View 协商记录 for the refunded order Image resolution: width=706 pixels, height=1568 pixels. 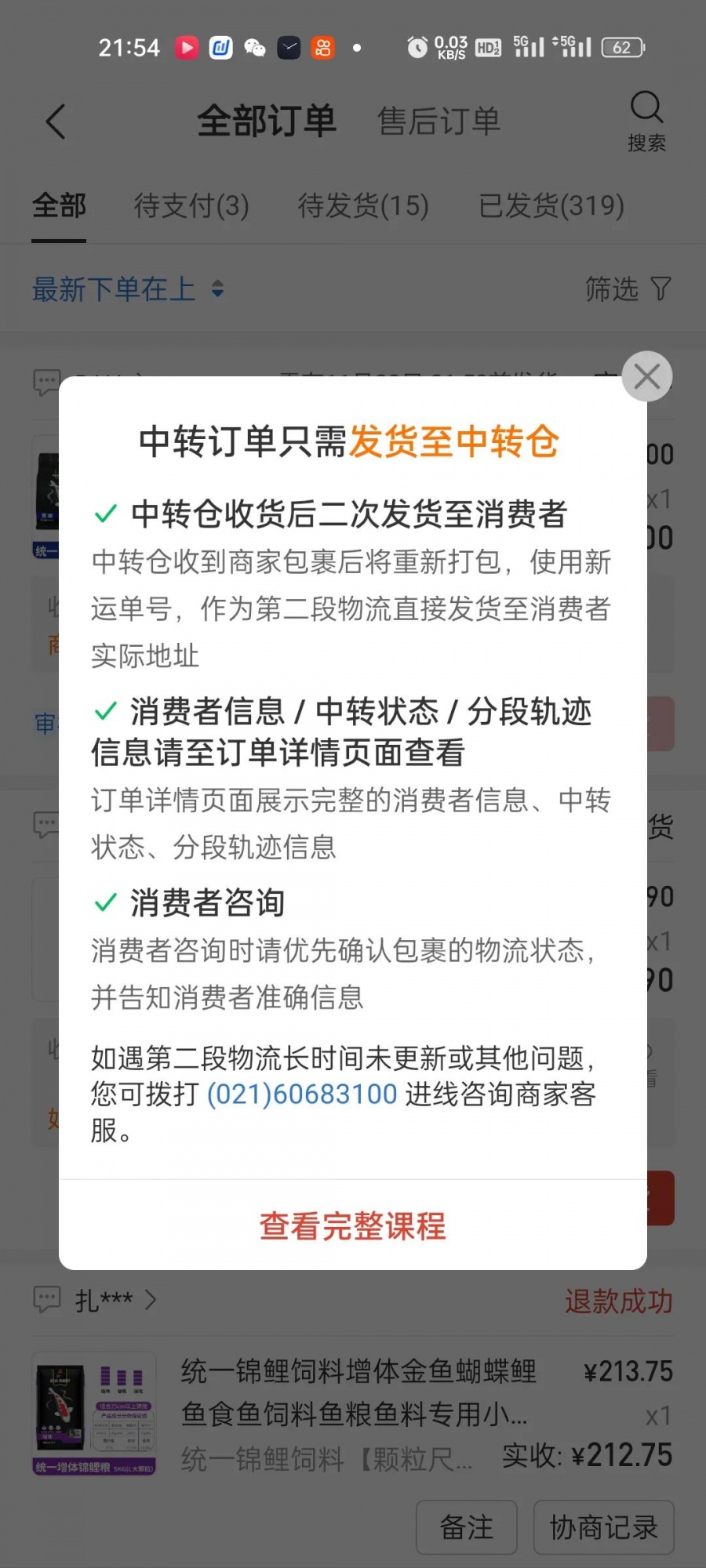pyautogui.click(x=603, y=1527)
